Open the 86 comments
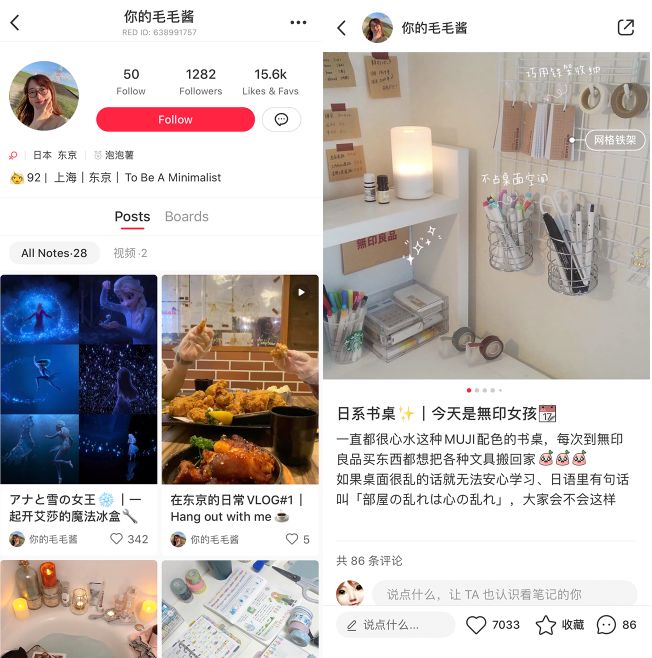The image size is (652, 658). click(616, 625)
